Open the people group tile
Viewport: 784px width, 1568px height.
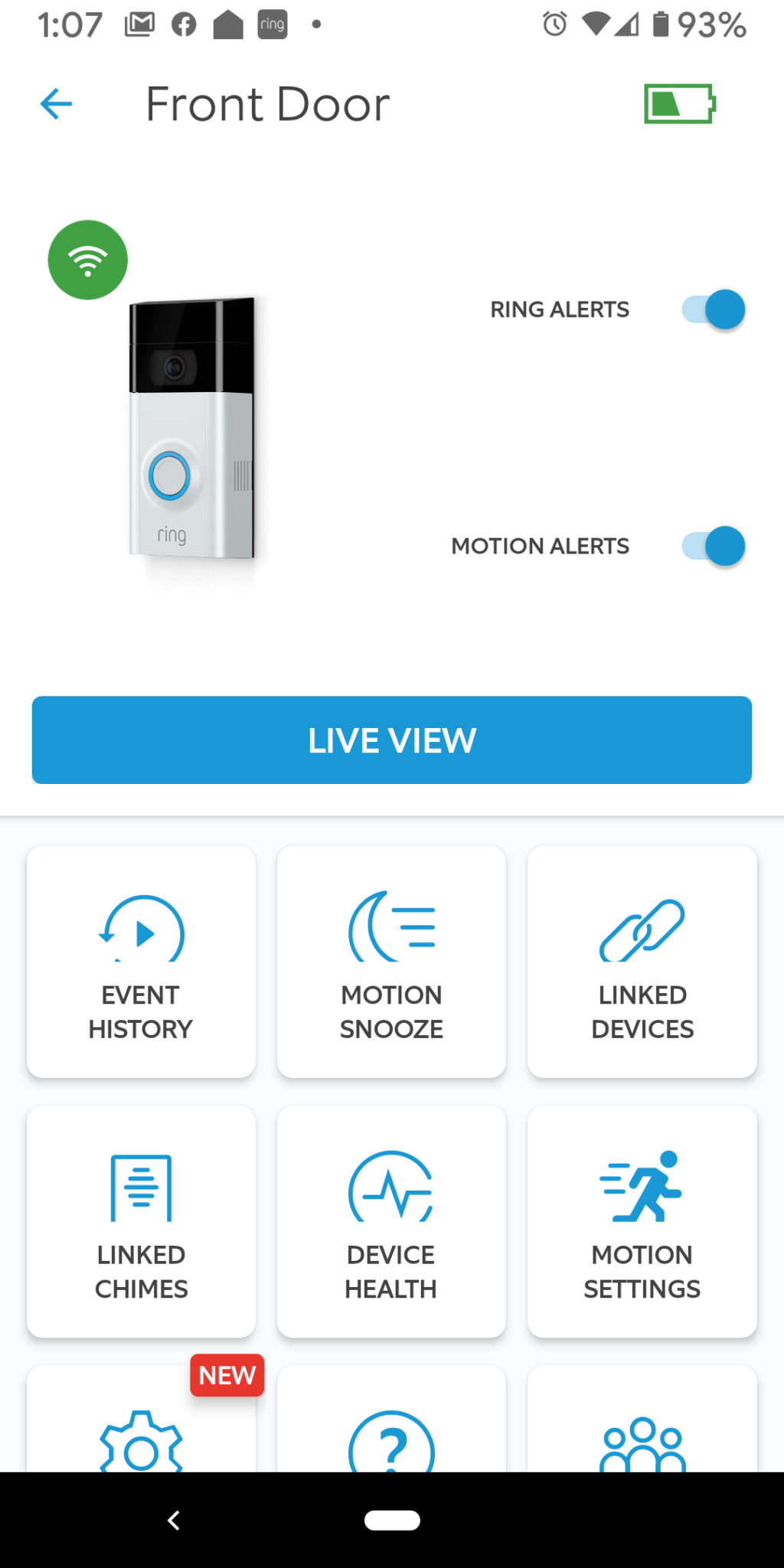(x=642, y=1419)
